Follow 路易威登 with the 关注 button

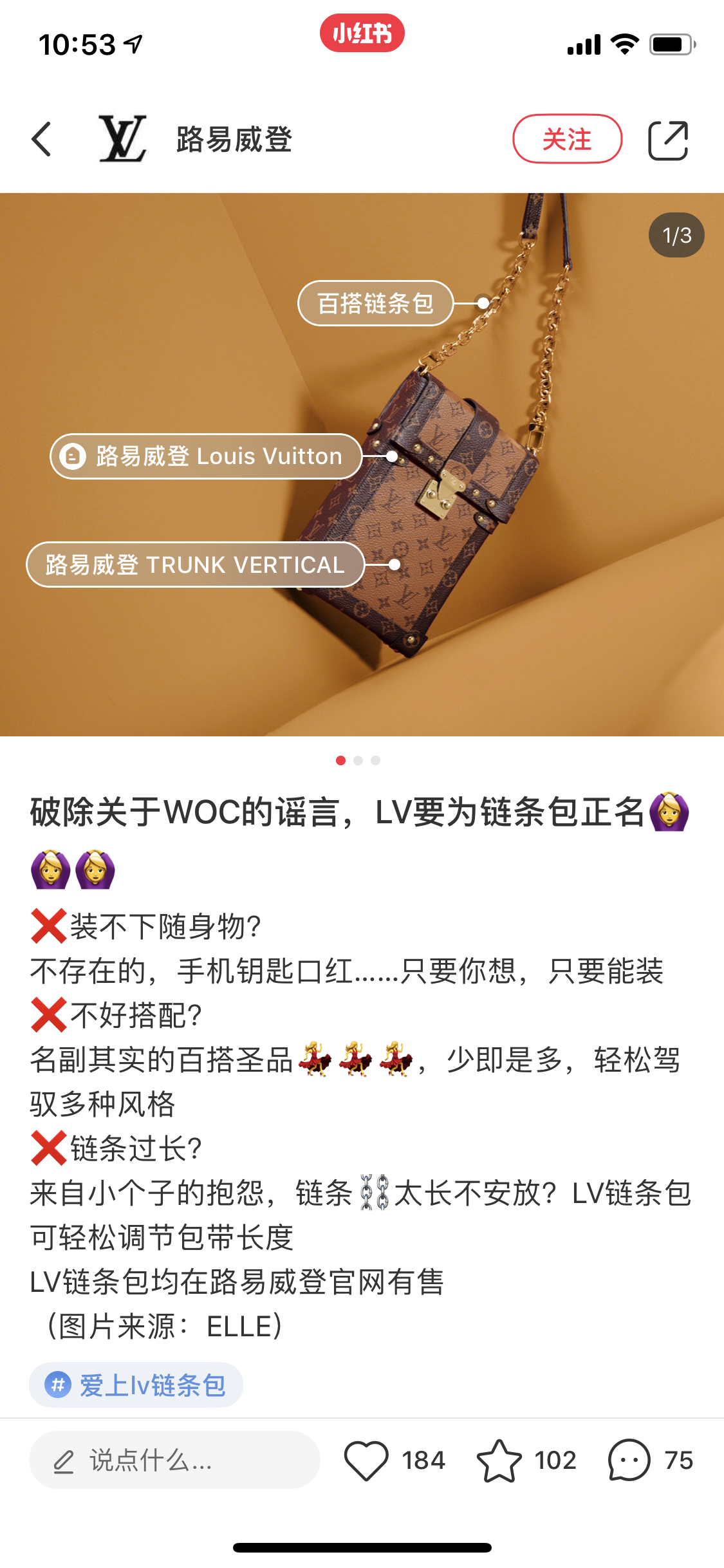(x=567, y=139)
